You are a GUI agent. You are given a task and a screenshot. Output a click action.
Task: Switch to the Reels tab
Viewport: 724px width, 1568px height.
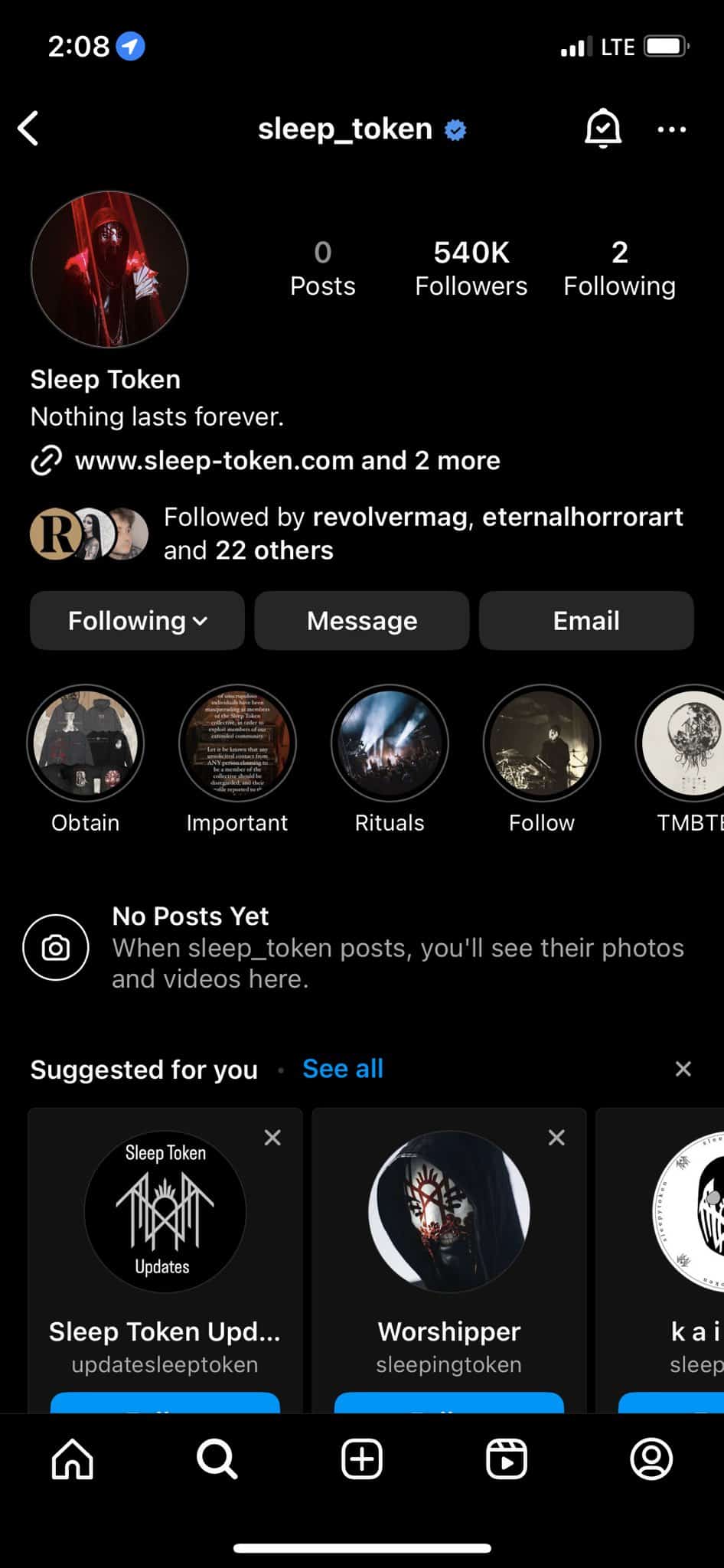point(507,1459)
